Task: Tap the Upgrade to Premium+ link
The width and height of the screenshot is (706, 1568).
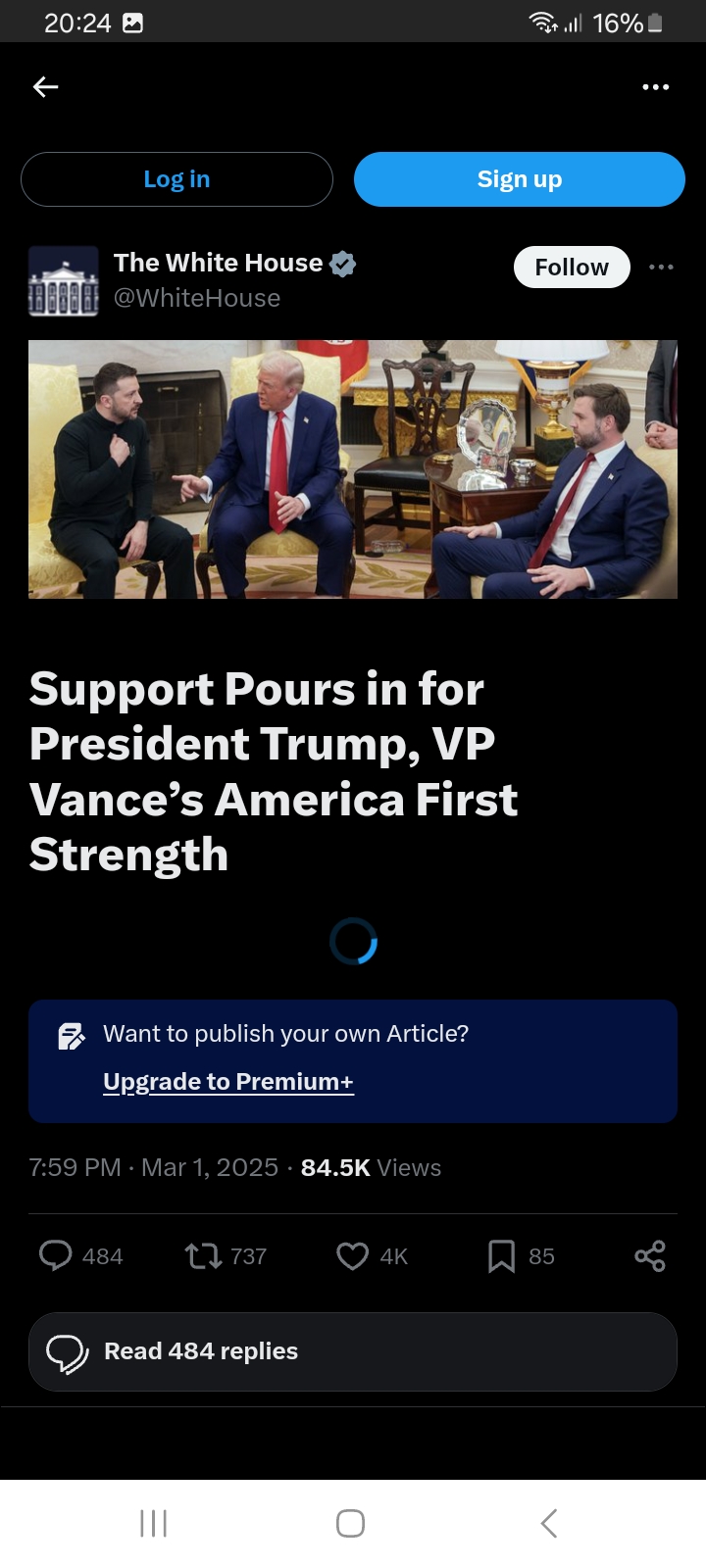Action: pyautogui.click(x=228, y=1082)
